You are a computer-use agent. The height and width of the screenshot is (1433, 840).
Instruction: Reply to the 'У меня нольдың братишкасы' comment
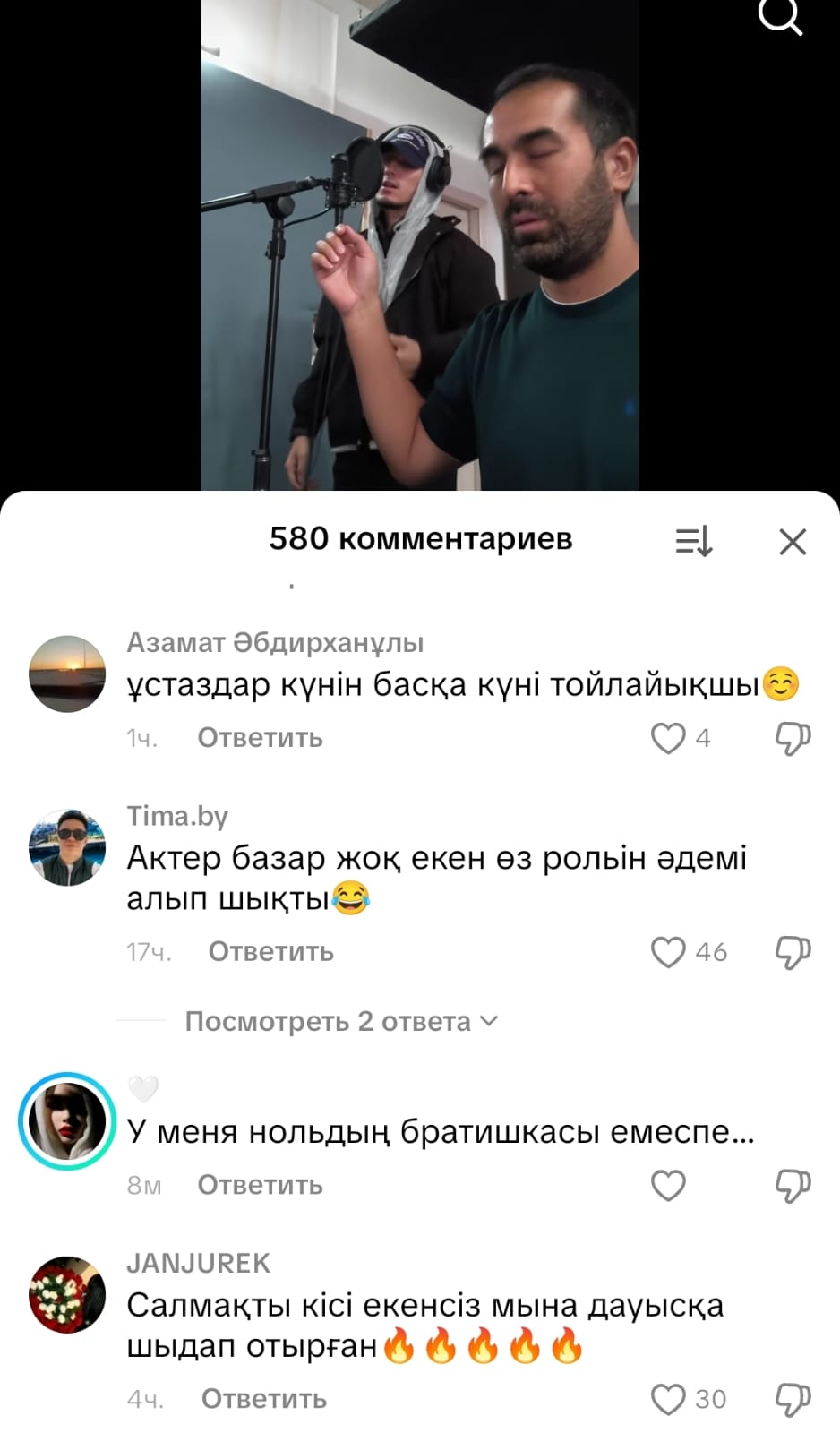260,1186
